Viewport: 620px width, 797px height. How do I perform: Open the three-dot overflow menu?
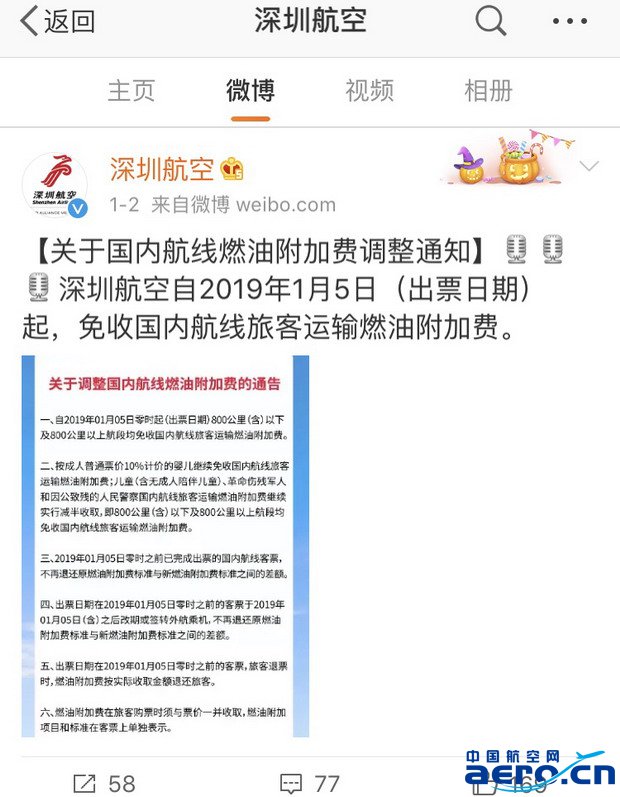[x=569, y=21]
